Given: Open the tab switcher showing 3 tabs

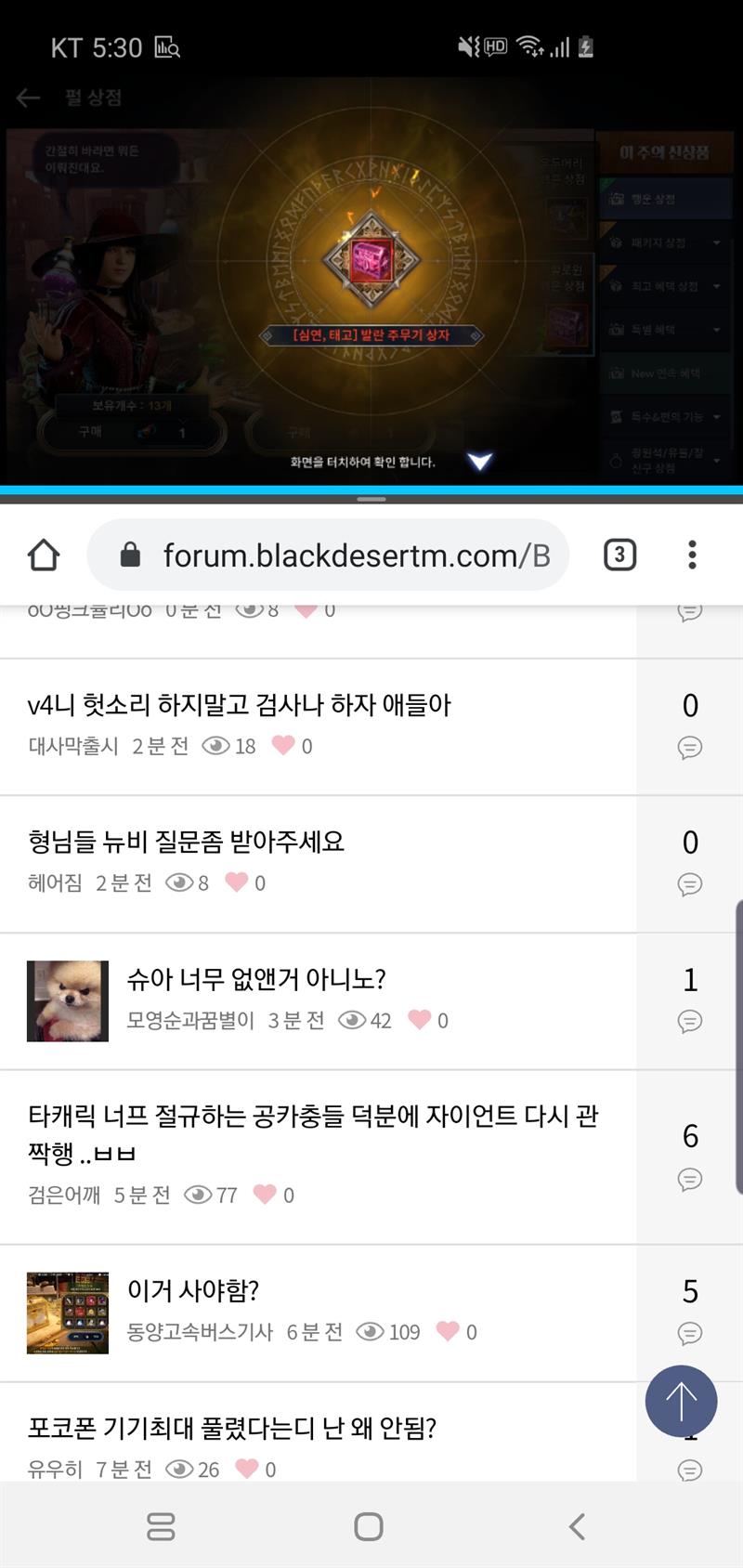Looking at the screenshot, I should [x=619, y=555].
